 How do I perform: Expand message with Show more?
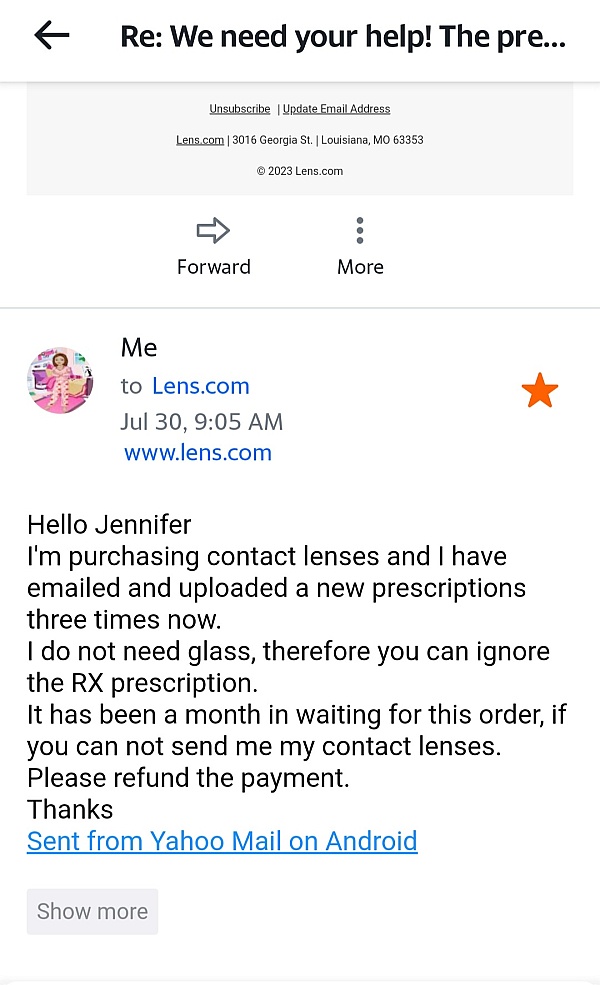[x=92, y=911]
